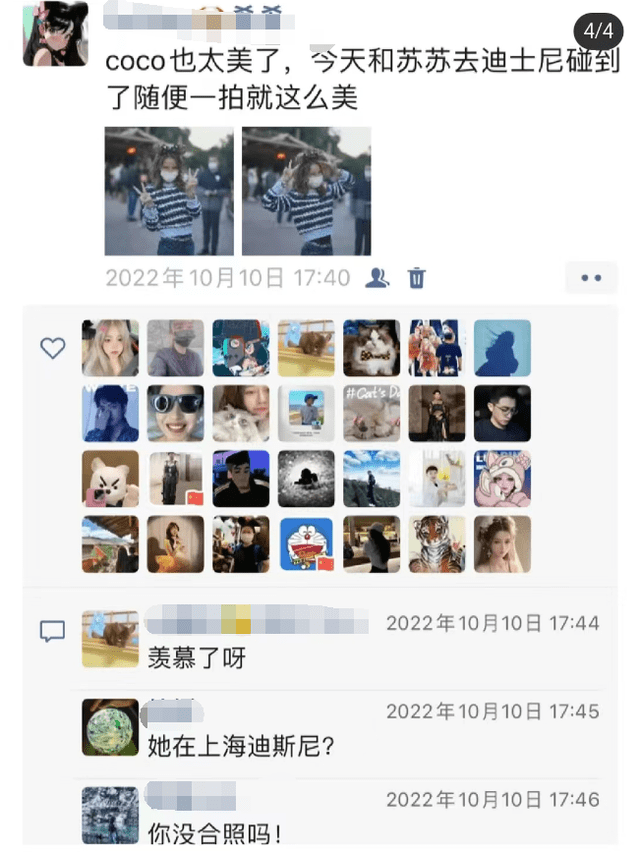The width and height of the screenshot is (640, 852).
Task: Delete this post with the trash icon
Action: (x=417, y=278)
